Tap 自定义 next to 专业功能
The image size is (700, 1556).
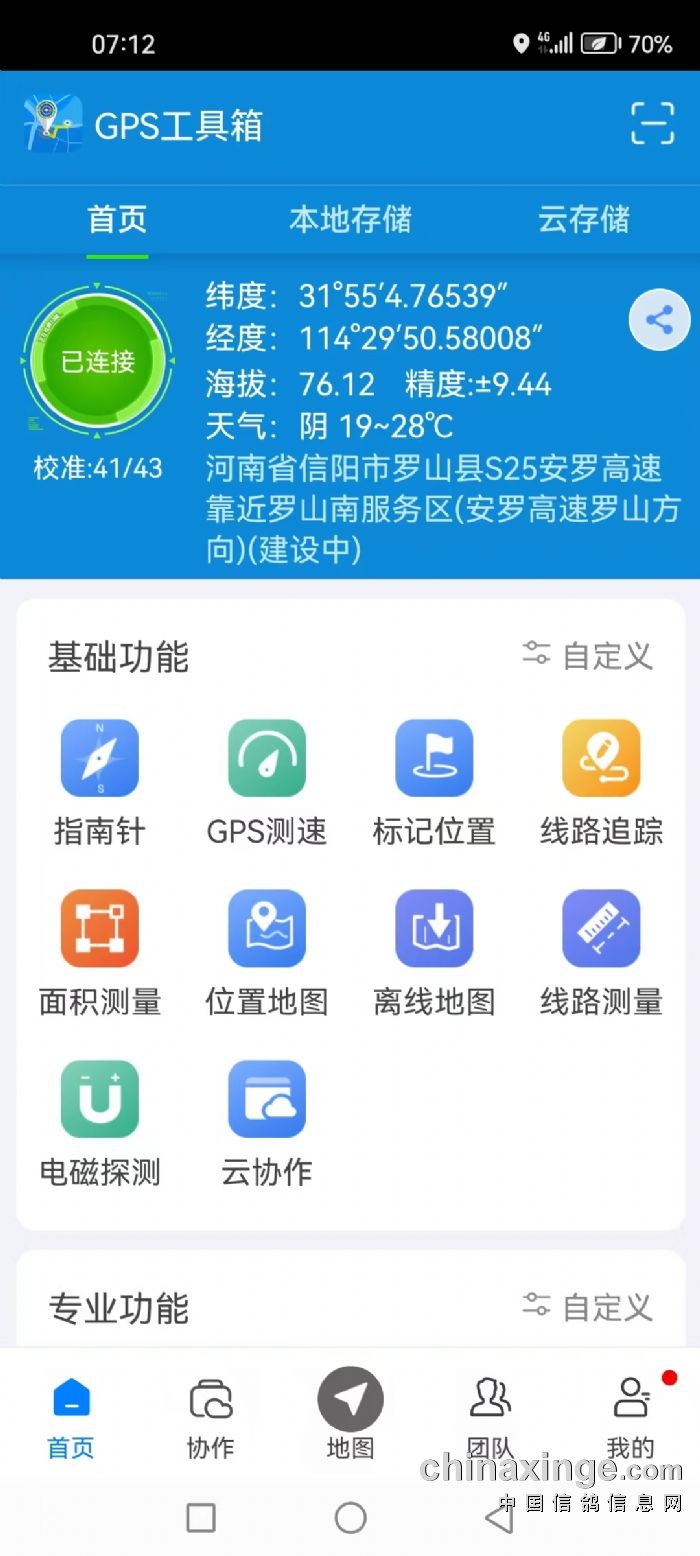pyautogui.click(x=588, y=1307)
